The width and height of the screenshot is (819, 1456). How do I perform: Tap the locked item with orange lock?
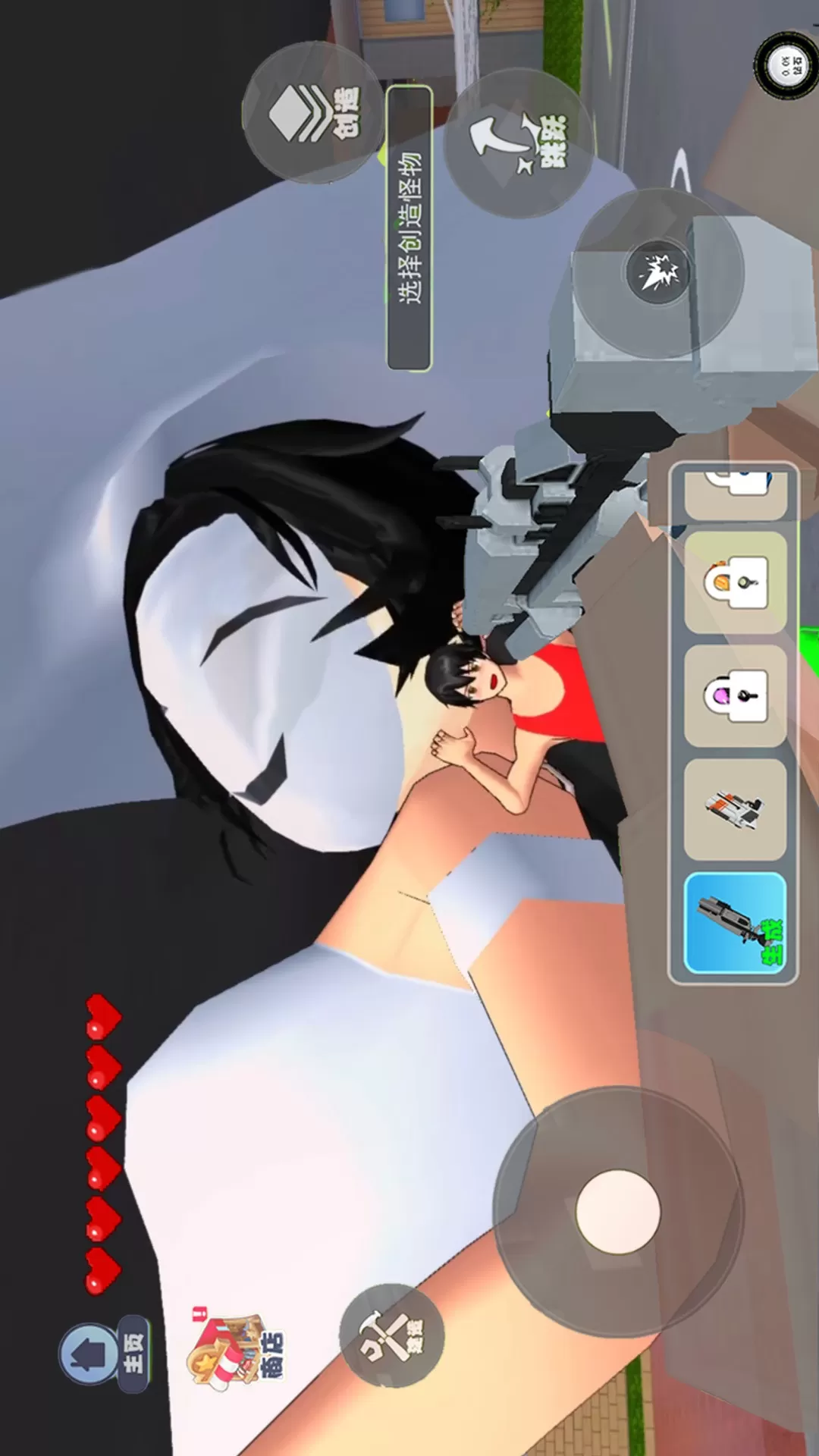735,582
